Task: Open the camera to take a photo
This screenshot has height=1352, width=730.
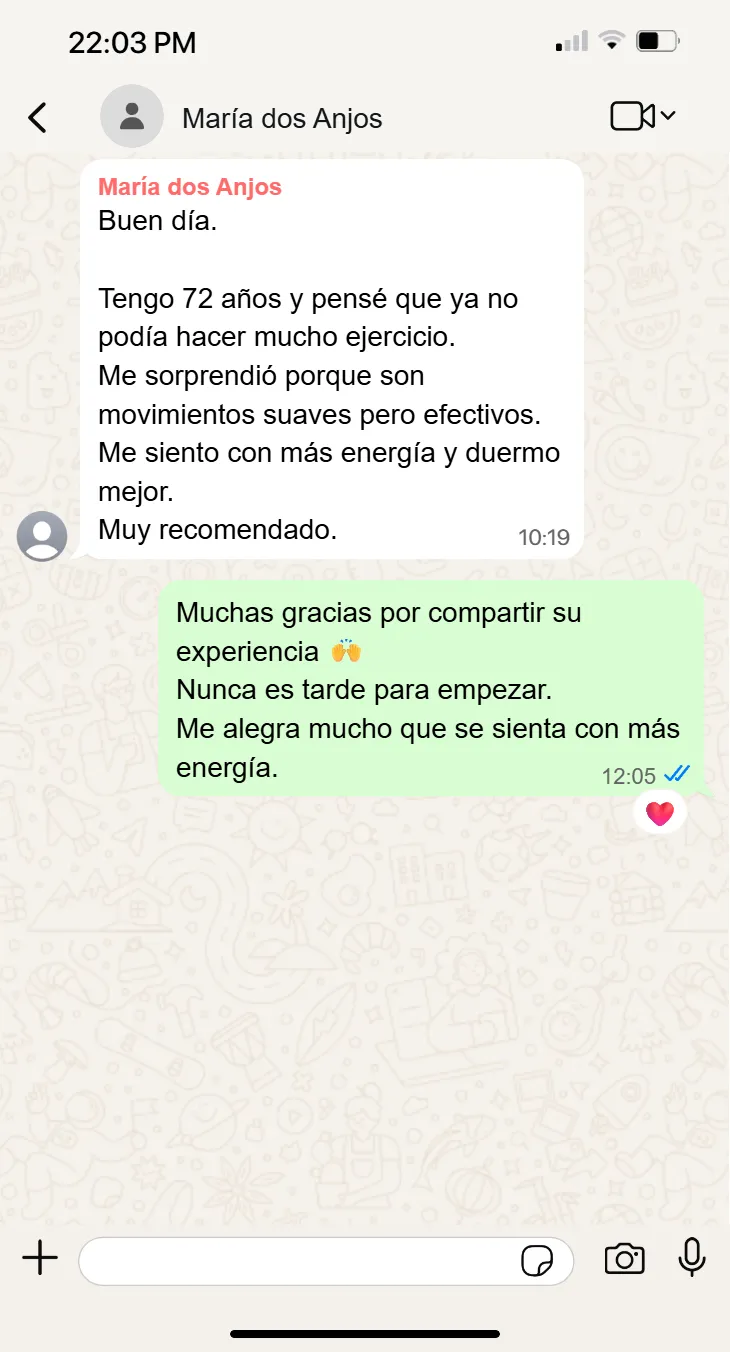Action: tap(624, 1259)
